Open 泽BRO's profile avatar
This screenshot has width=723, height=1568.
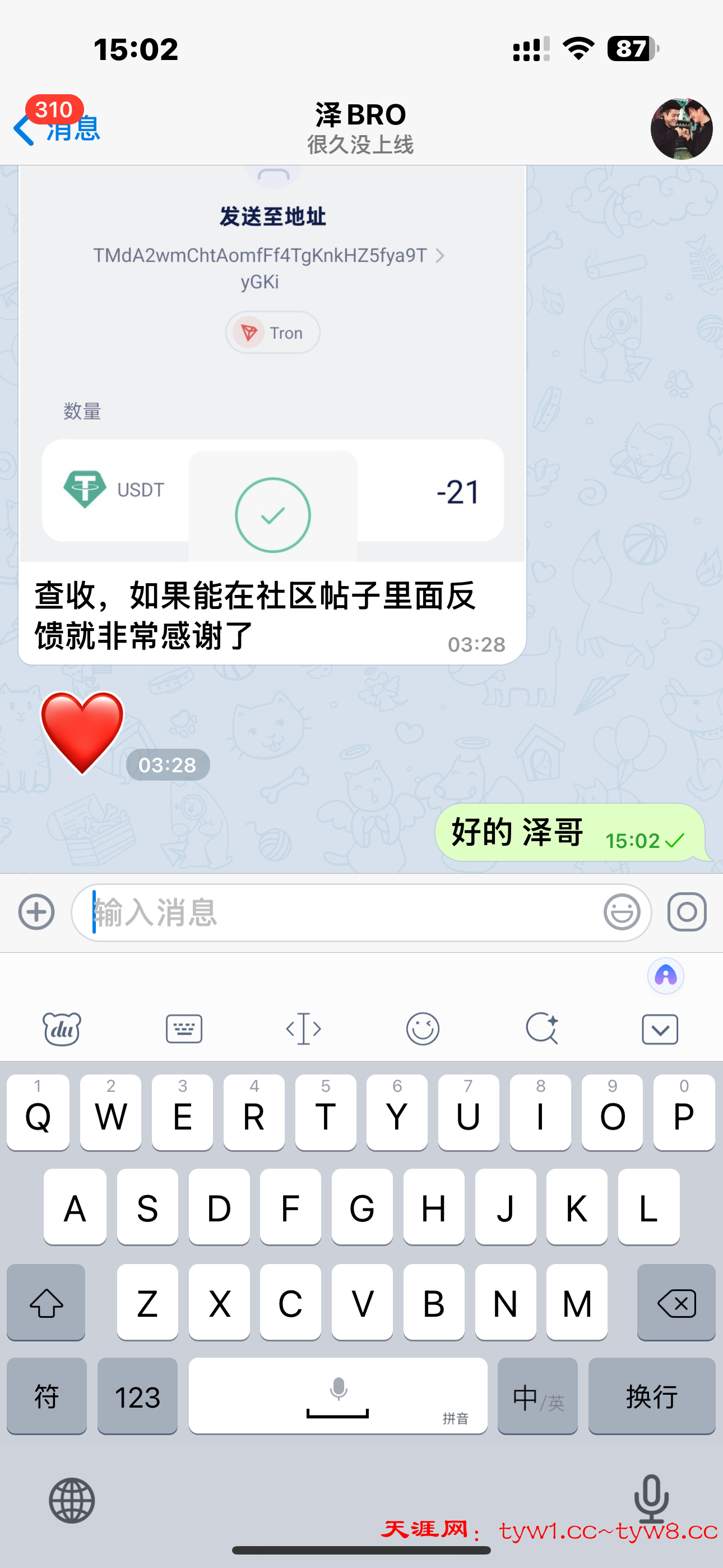(681, 128)
